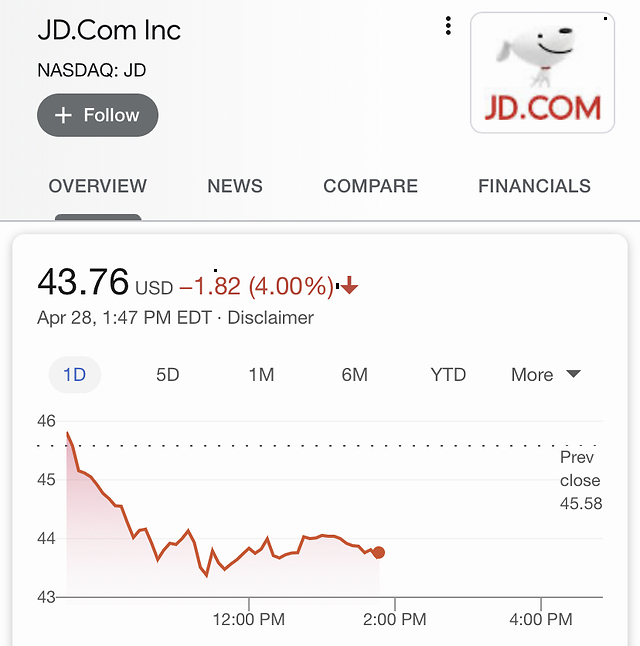Expand the More time ranges dropdown
640x646 pixels.
pos(545,375)
